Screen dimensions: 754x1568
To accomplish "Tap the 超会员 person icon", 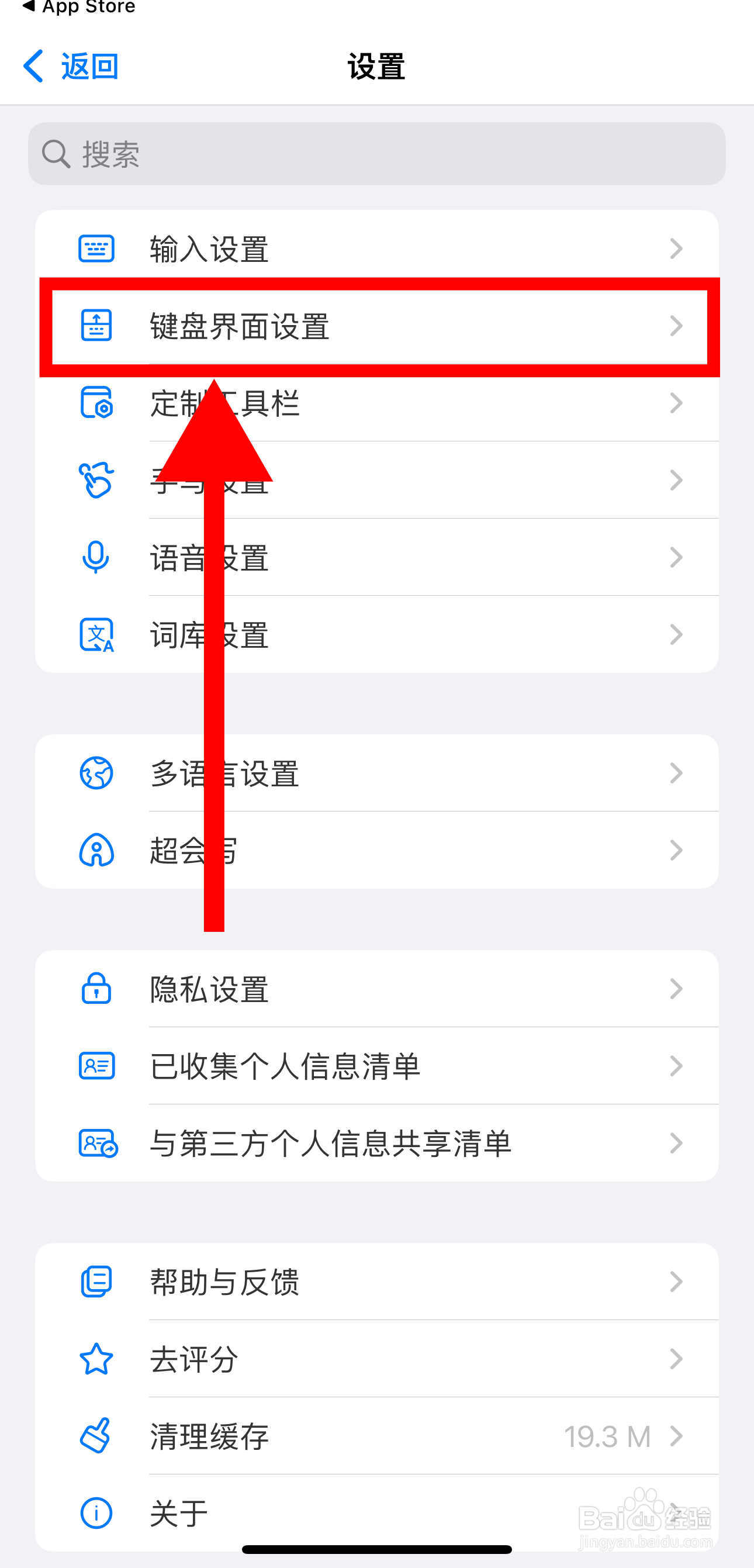I will coord(96,850).
